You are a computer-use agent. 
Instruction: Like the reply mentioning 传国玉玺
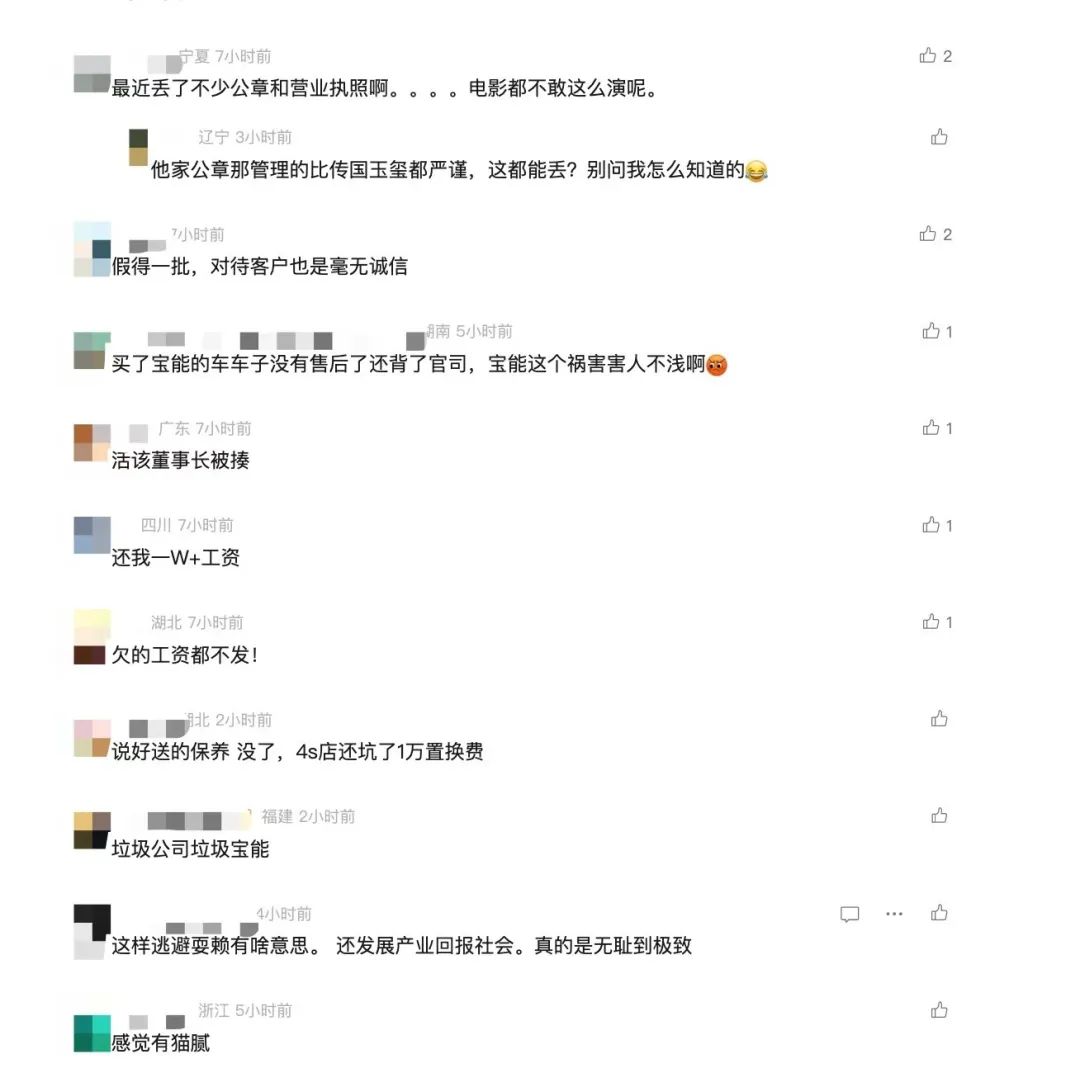tap(939, 137)
